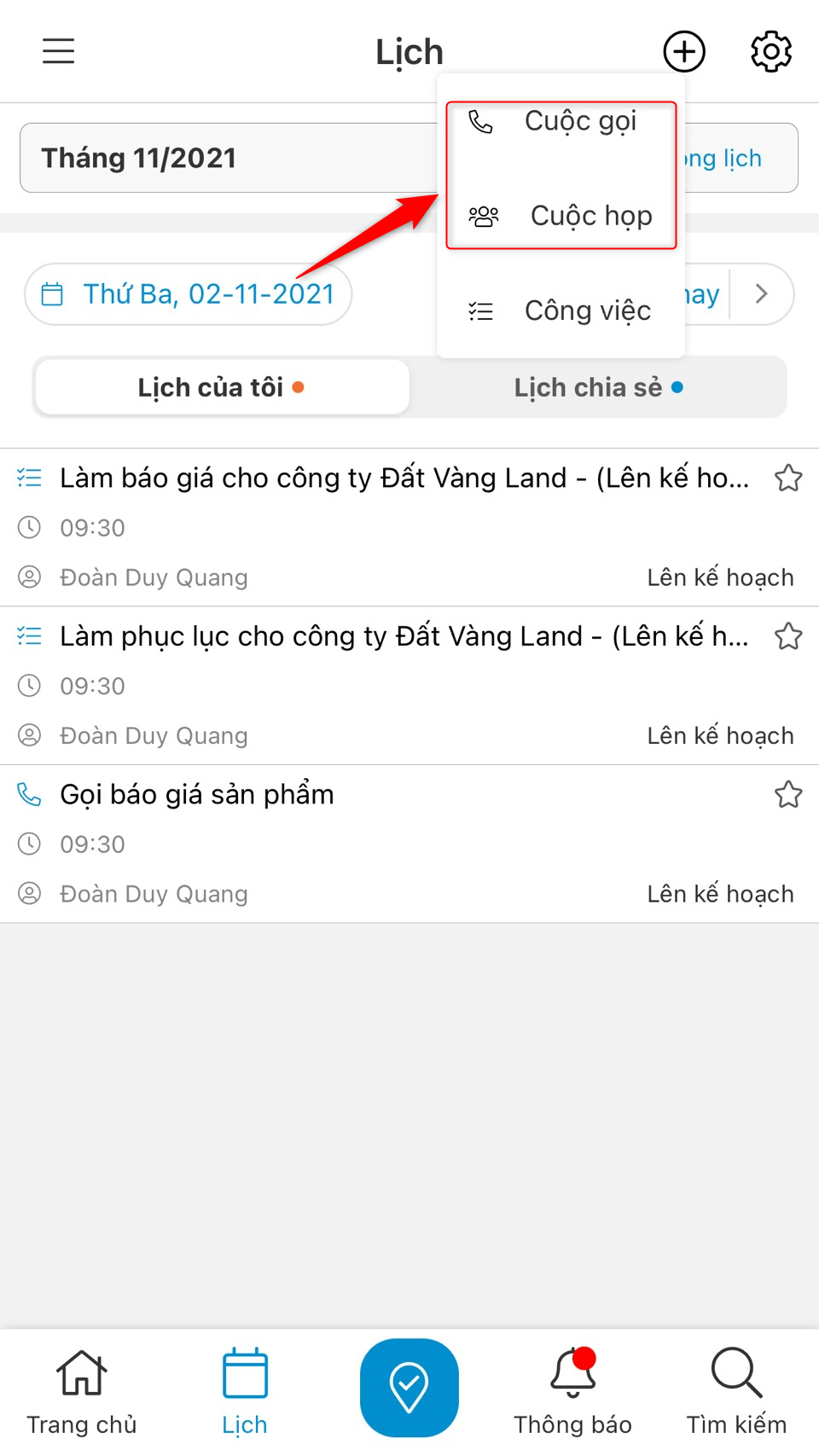Select Cuộc gọi from the popup
This screenshot has height=1456, width=819.
pyautogui.click(x=561, y=122)
